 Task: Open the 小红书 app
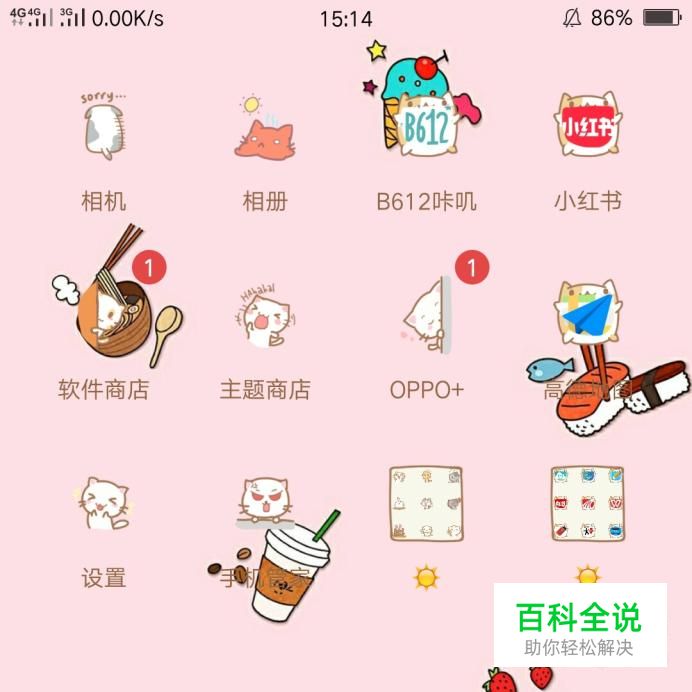(x=588, y=130)
